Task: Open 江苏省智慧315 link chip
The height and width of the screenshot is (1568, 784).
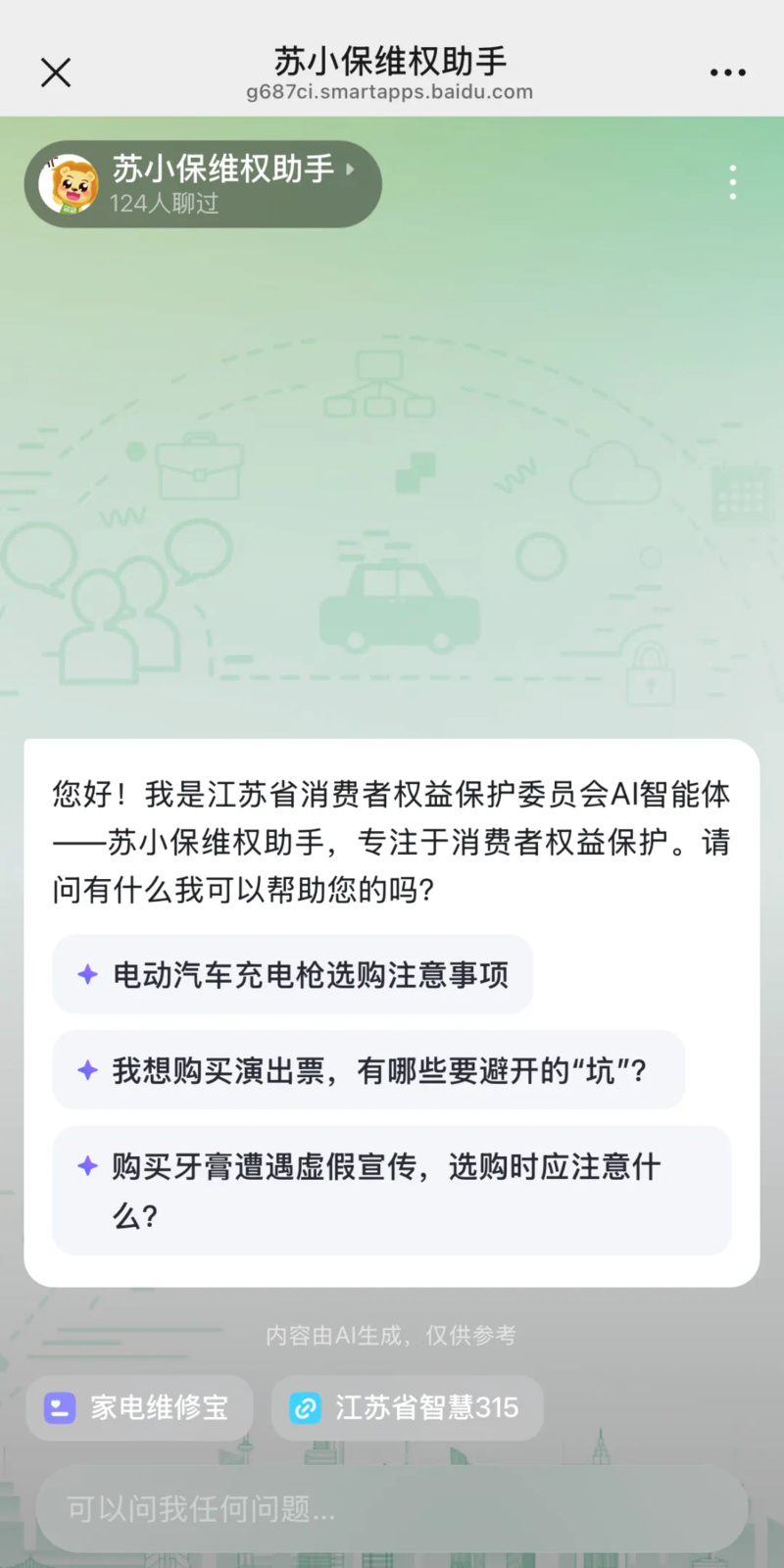Action: (x=408, y=1408)
